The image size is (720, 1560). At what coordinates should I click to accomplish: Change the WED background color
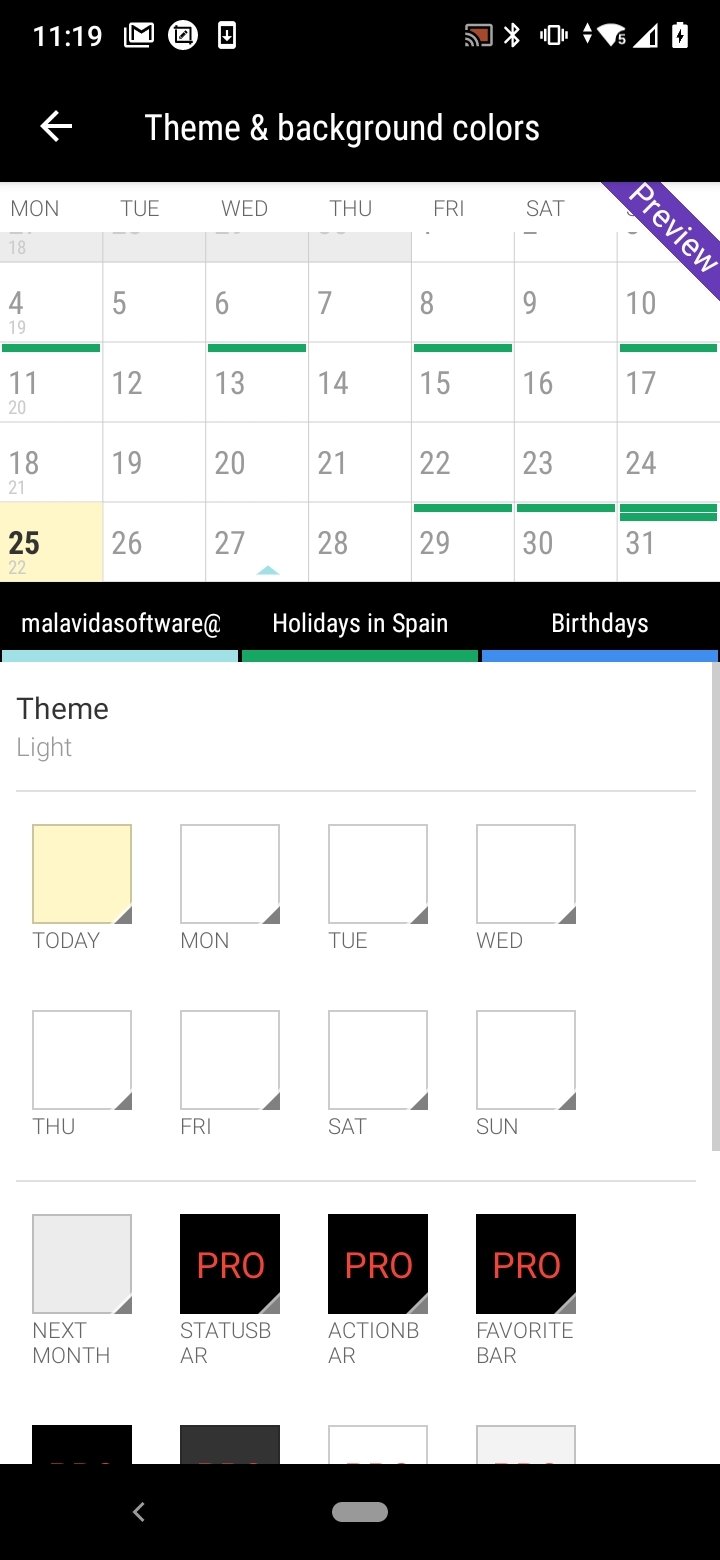click(x=526, y=874)
